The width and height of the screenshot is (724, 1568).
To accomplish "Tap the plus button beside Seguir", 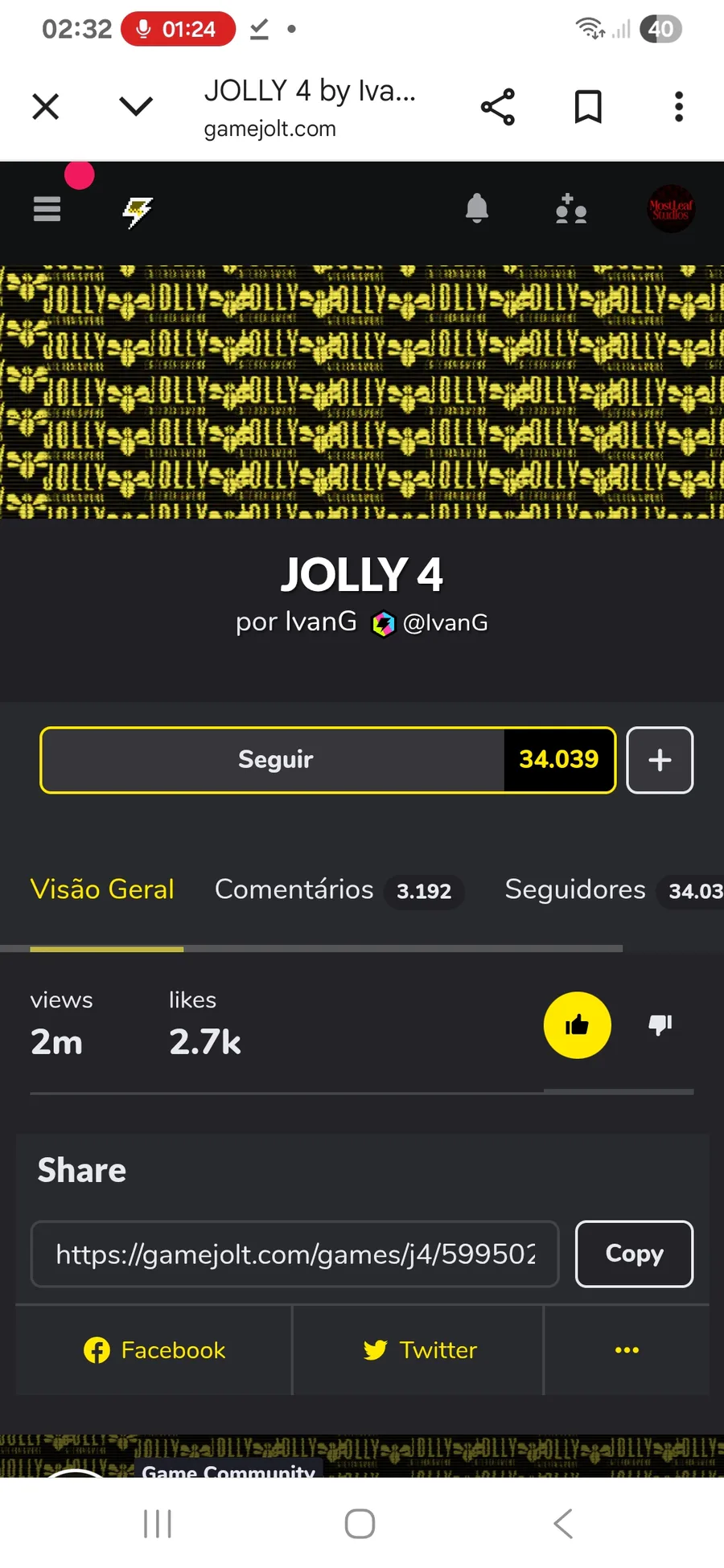I will pyautogui.click(x=660, y=760).
